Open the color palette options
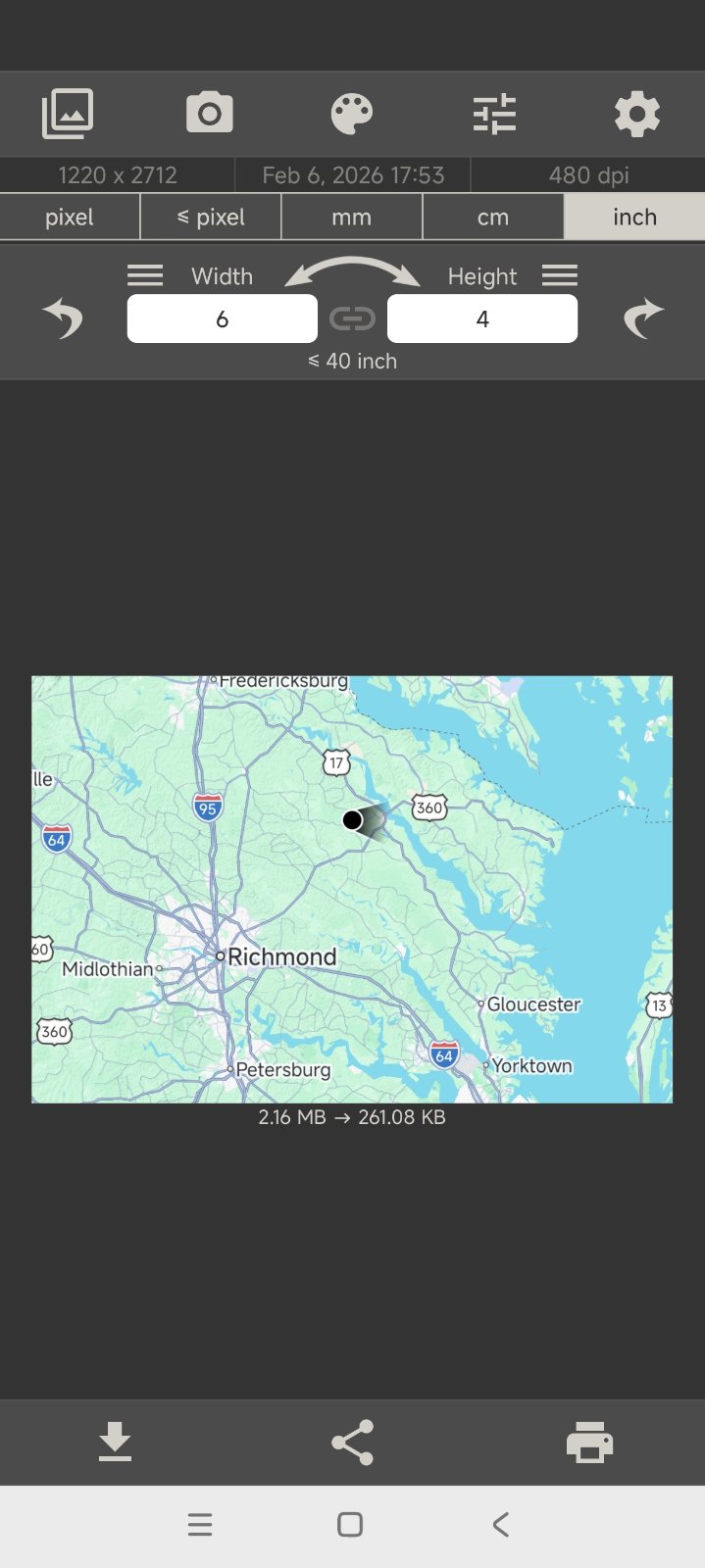 pyautogui.click(x=352, y=114)
